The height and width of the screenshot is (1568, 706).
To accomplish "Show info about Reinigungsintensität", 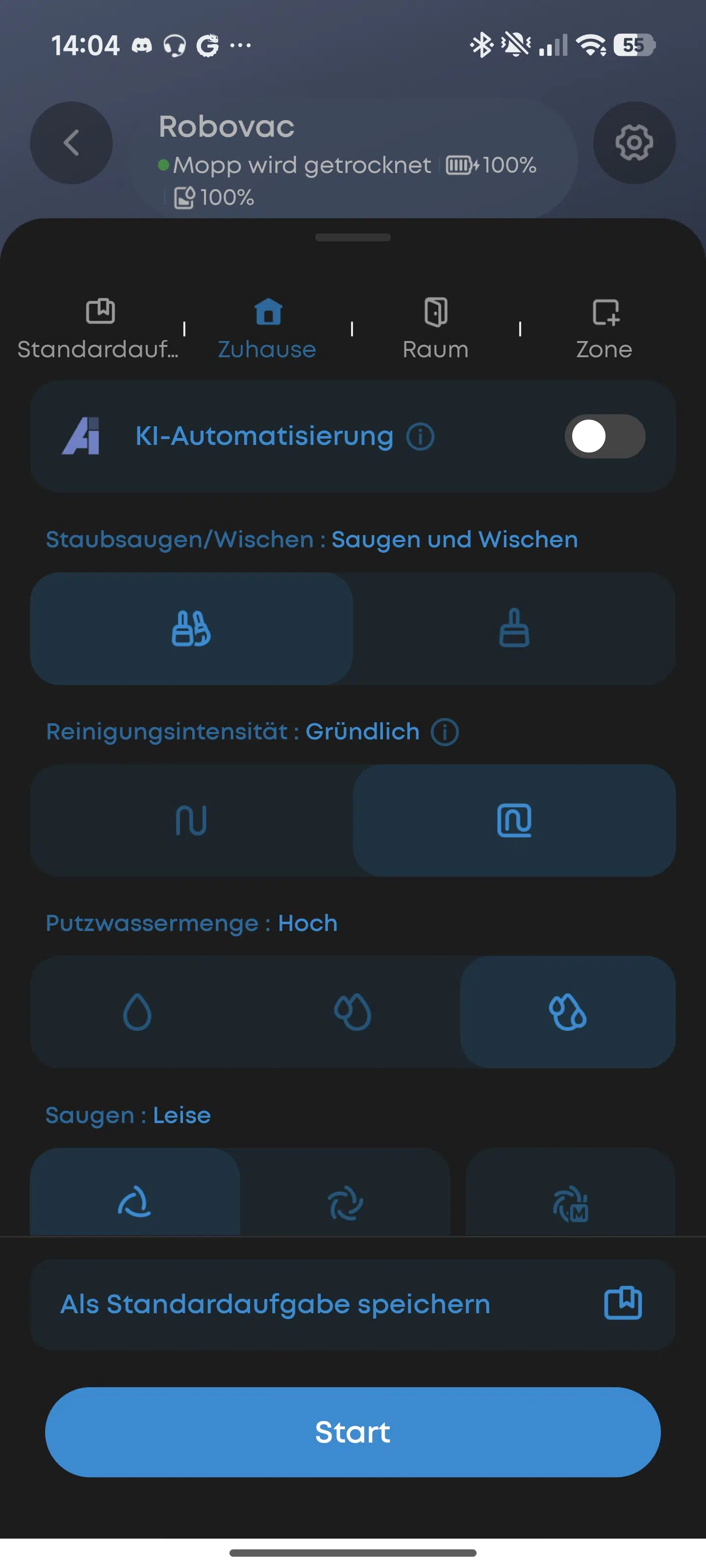I will pos(445,732).
